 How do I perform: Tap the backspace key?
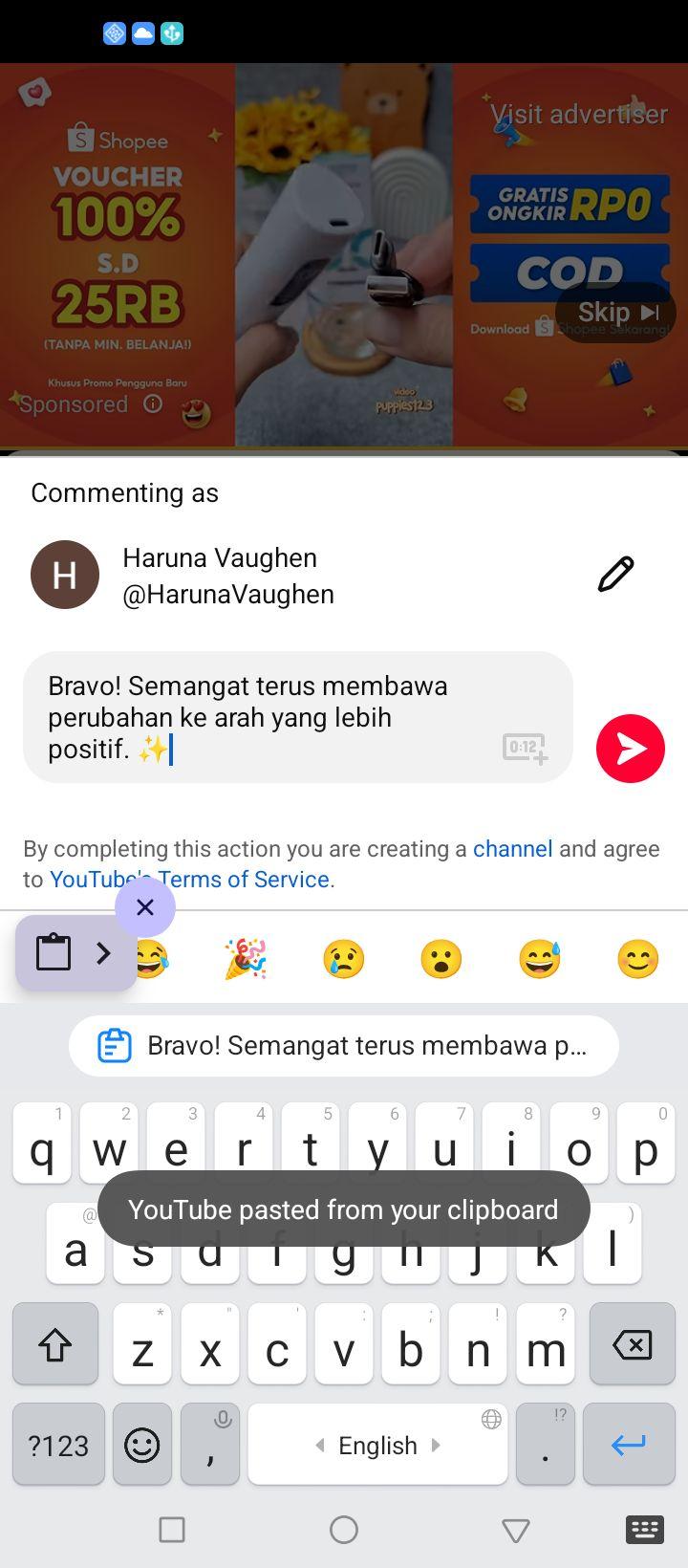click(632, 1344)
